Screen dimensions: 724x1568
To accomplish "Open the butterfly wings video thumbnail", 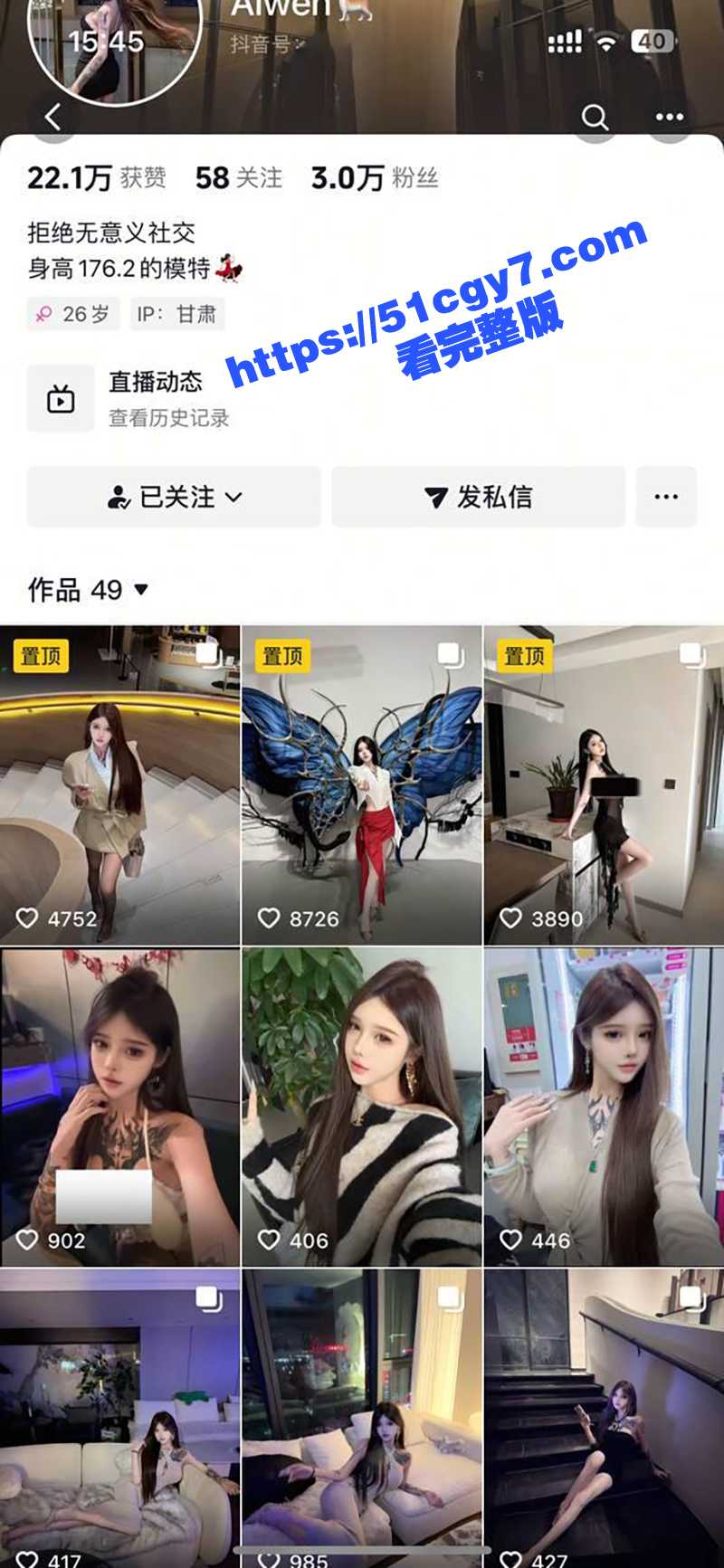I will pyautogui.click(x=362, y=778).
